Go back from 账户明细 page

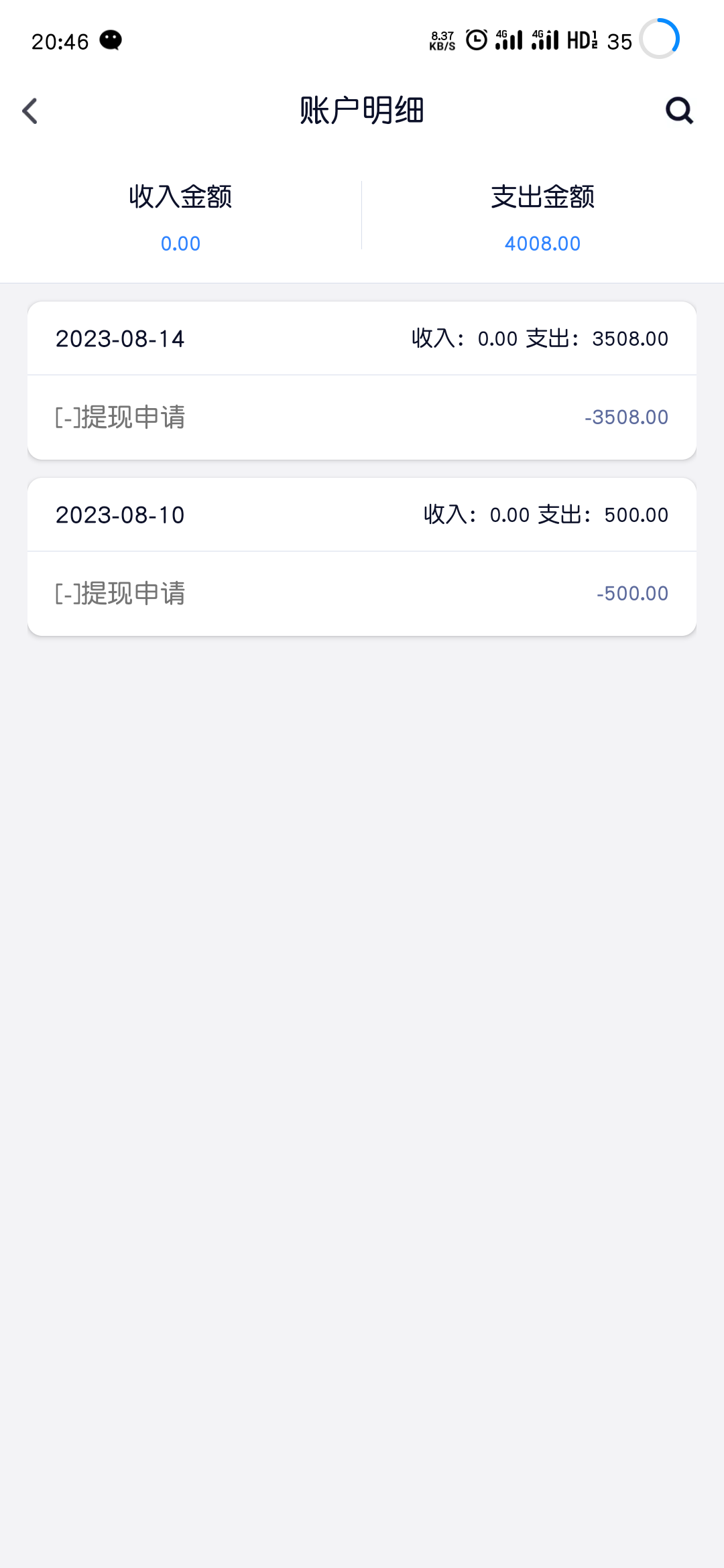[30, 111]
